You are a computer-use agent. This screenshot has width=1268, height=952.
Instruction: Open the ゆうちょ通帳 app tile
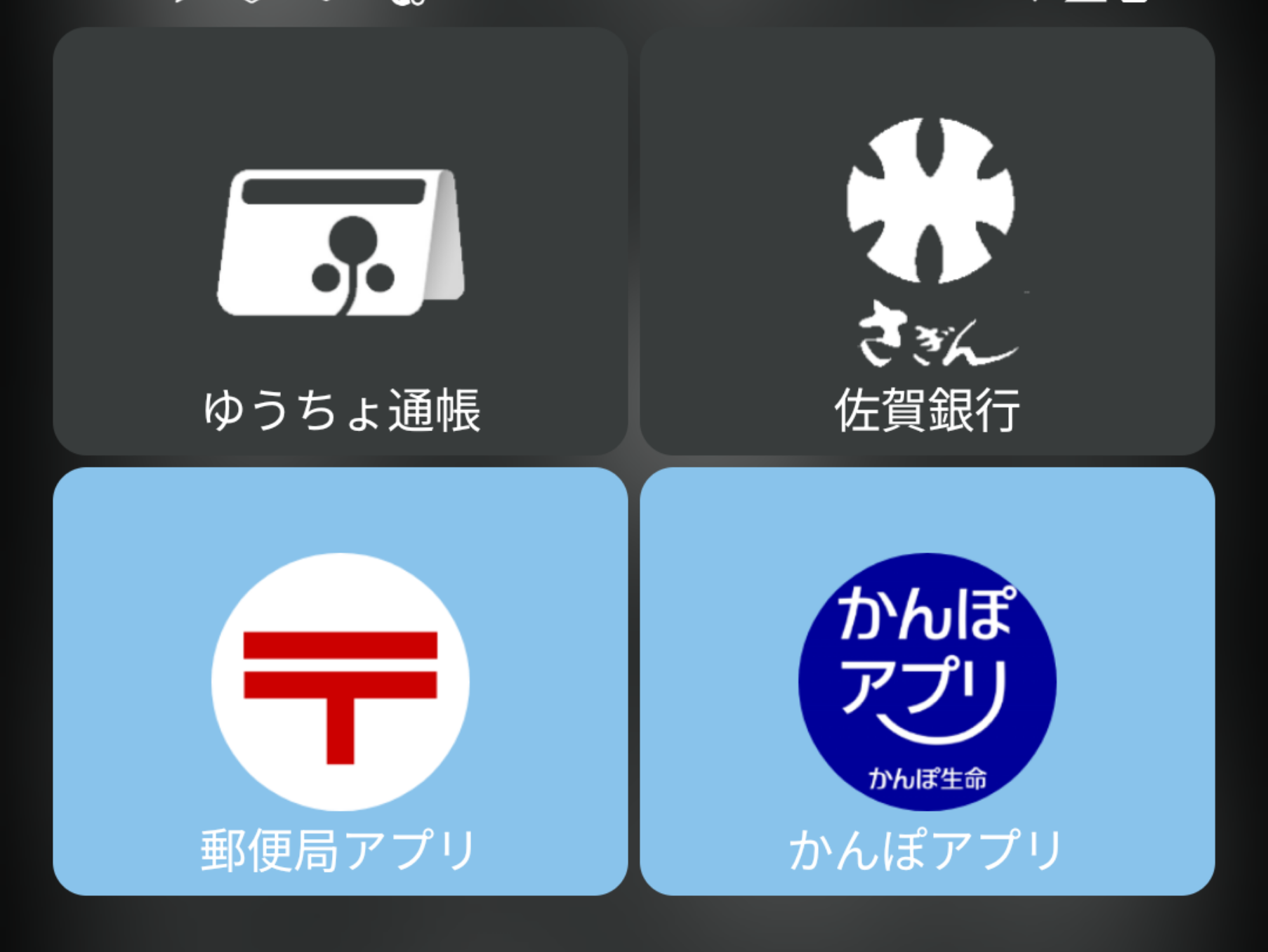click(x=341, y=242)
